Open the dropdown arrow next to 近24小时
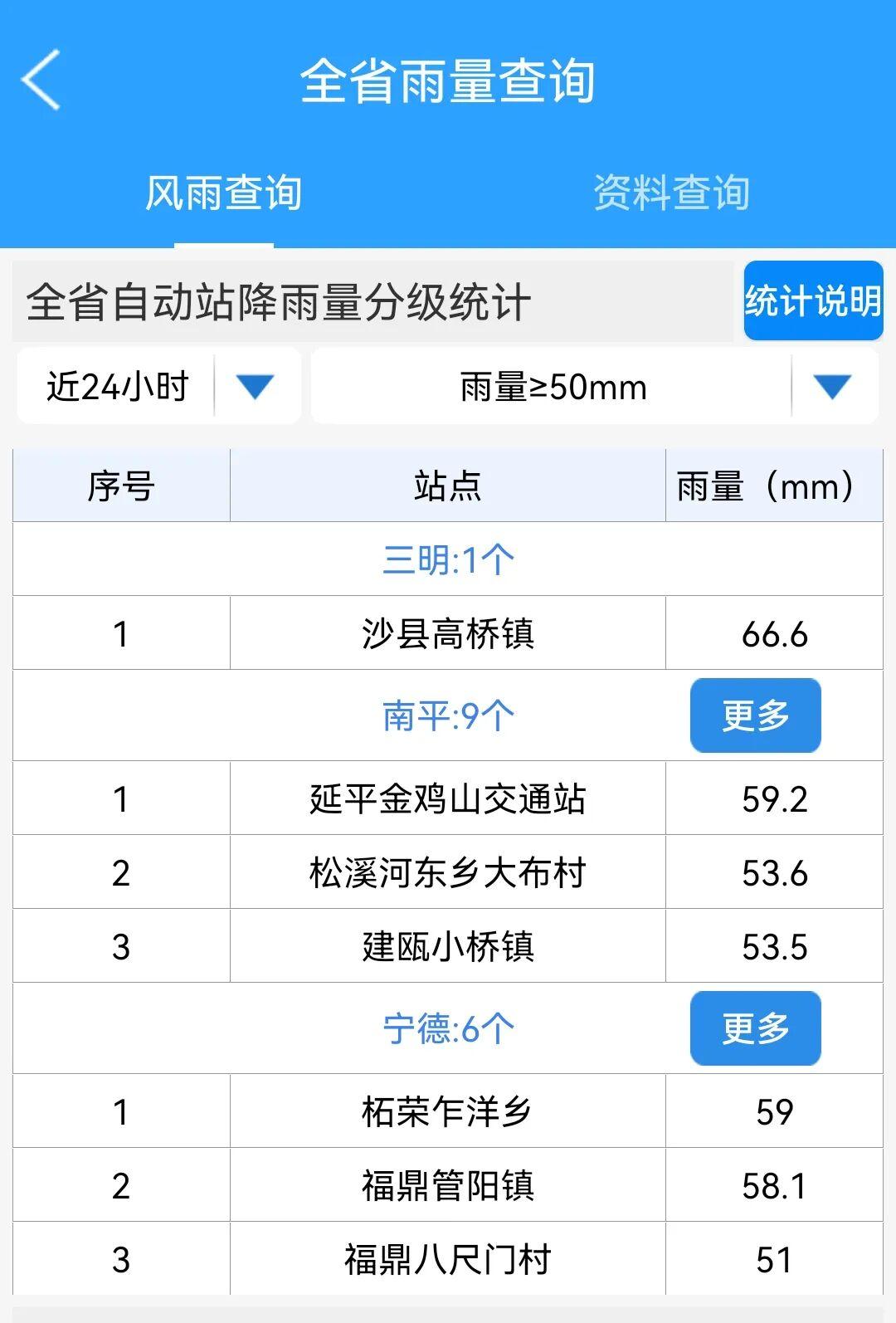 pos(253,385)
